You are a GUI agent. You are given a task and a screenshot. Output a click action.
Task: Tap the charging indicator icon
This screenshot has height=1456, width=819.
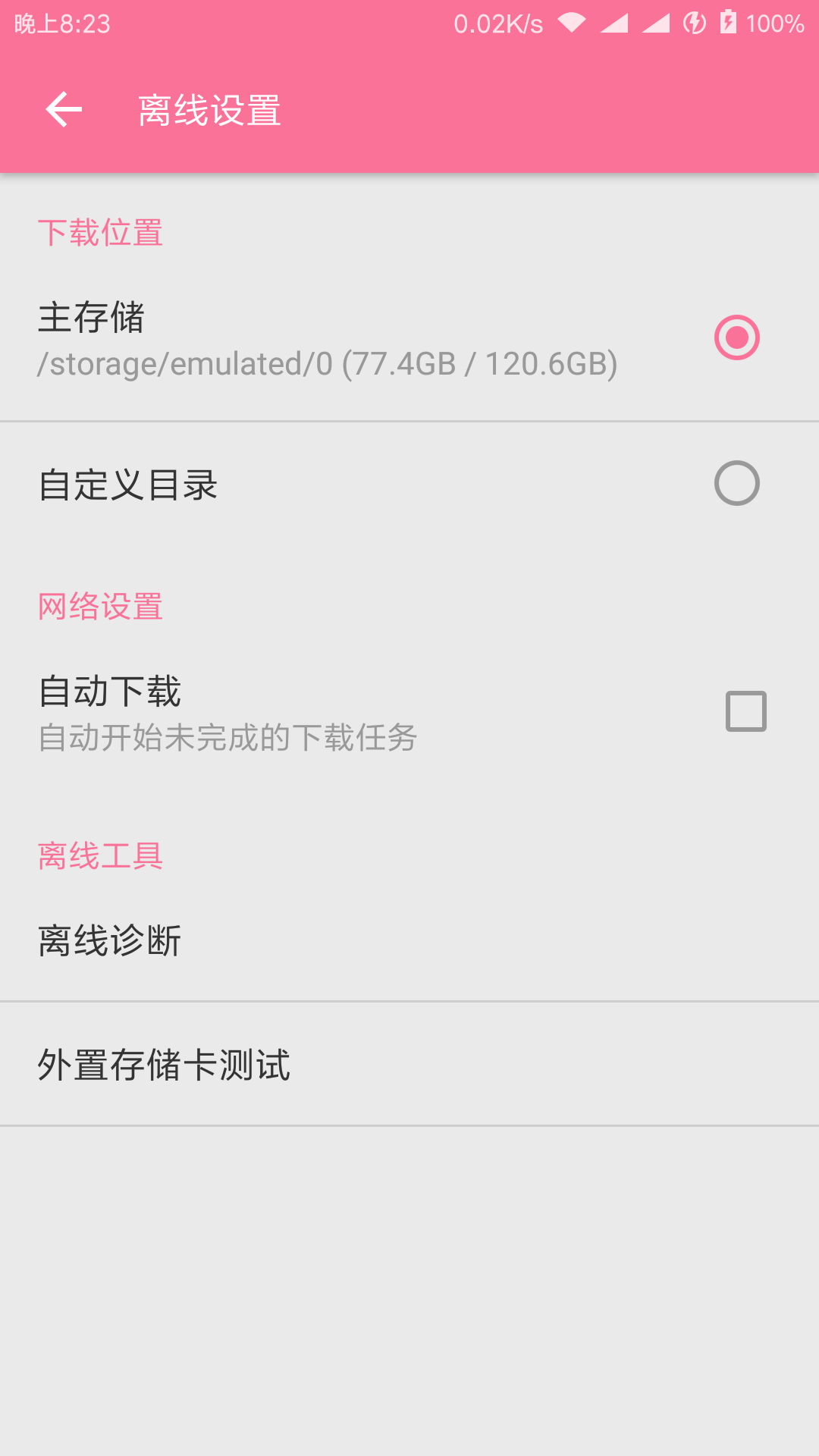695,23
